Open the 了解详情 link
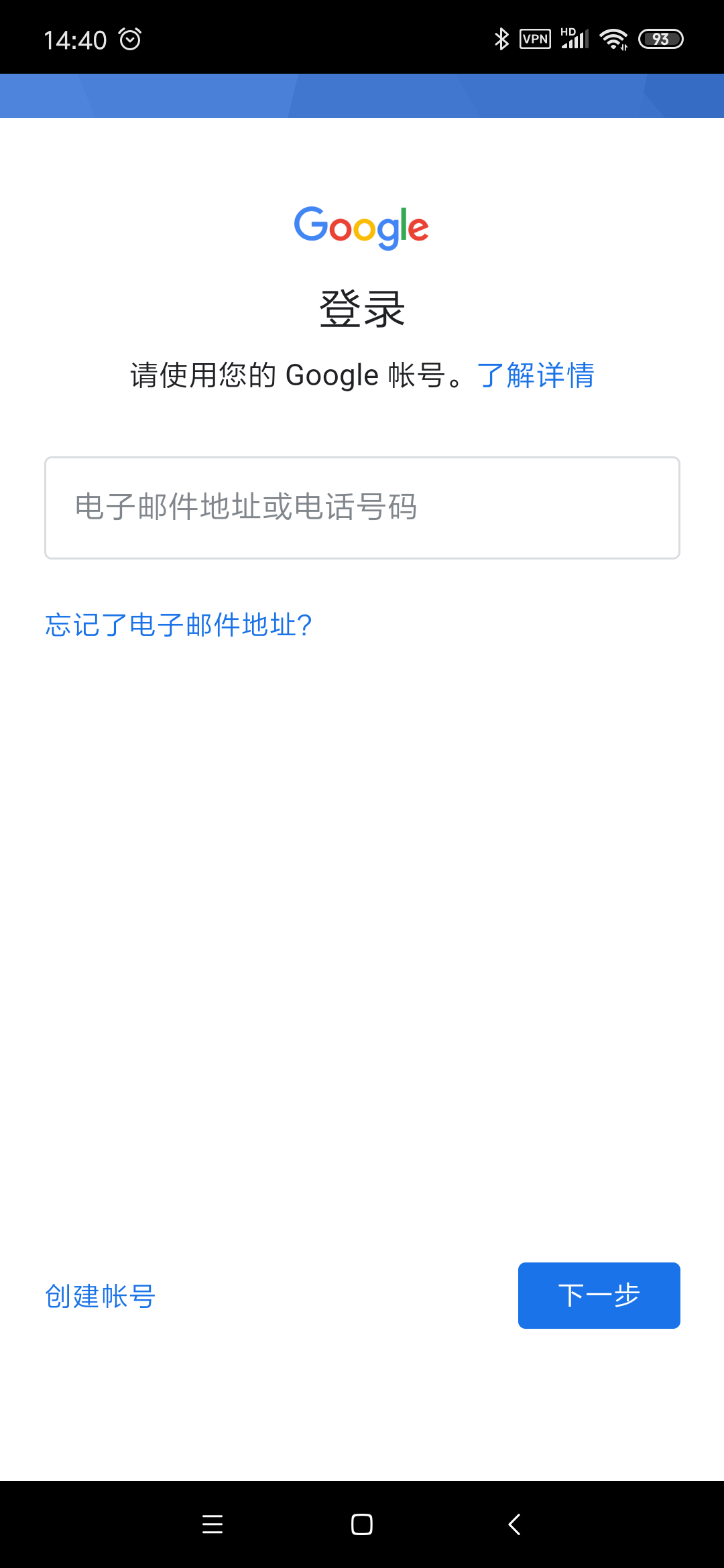 tap(535, 375)
